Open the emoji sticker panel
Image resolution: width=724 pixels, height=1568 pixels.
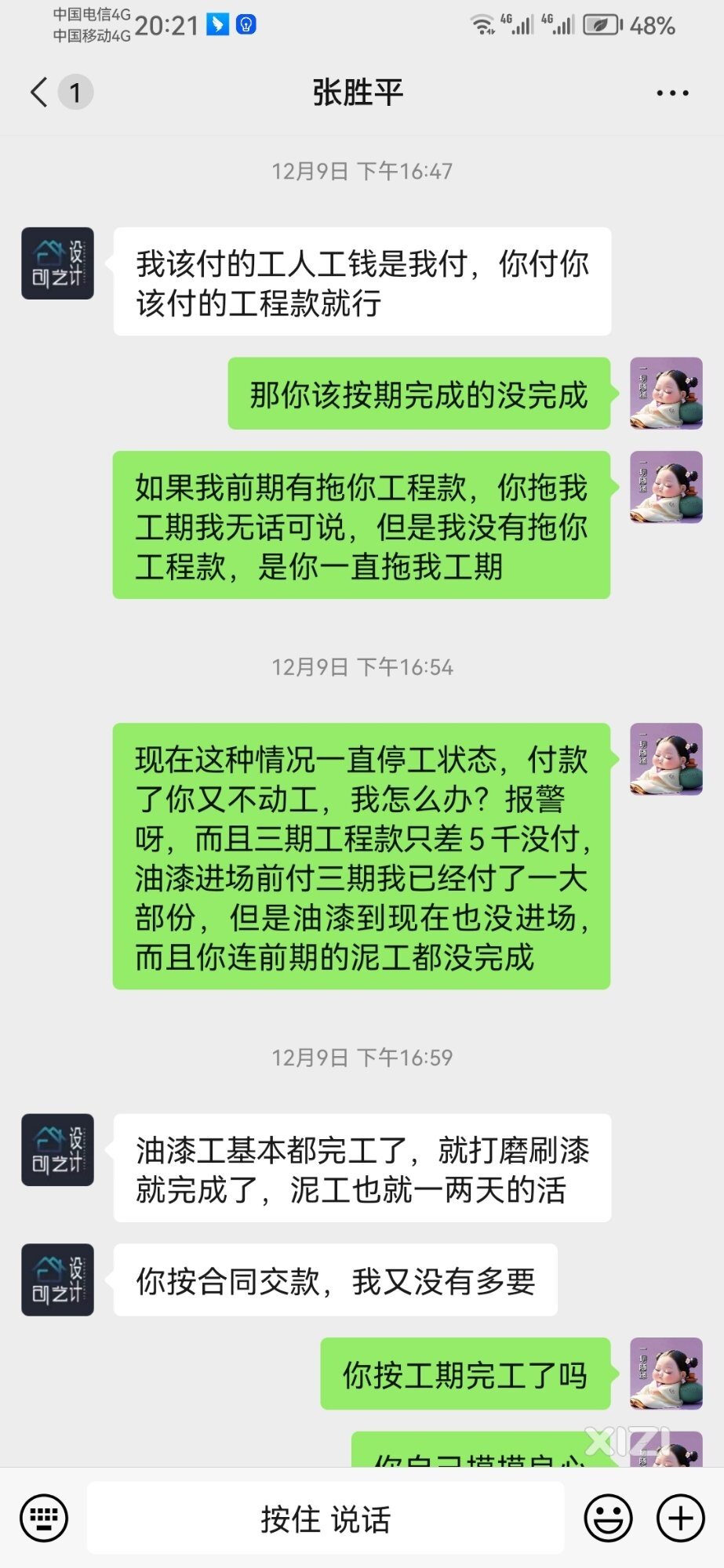tap(608, 1519)
